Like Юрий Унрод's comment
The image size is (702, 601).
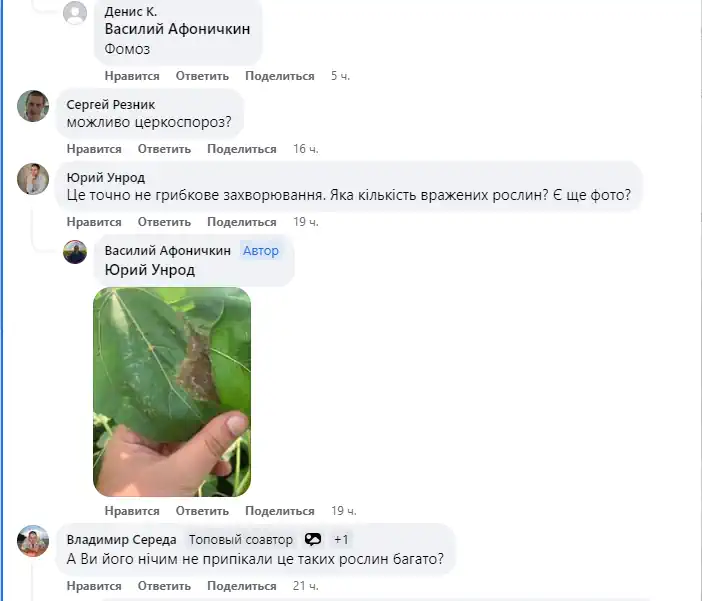pos(94,222)
